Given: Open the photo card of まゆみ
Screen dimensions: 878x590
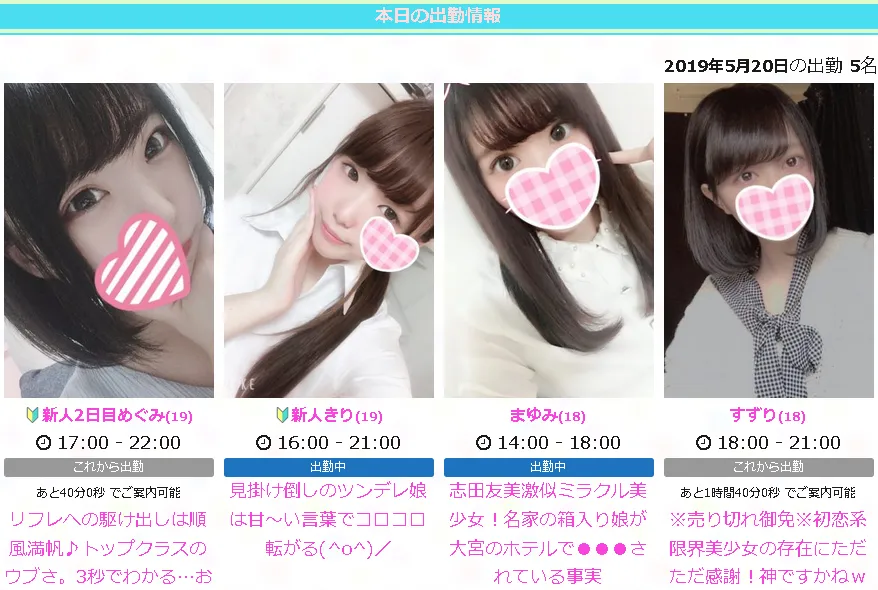Looking at the screenshot, I should click(x=549, y=240).
